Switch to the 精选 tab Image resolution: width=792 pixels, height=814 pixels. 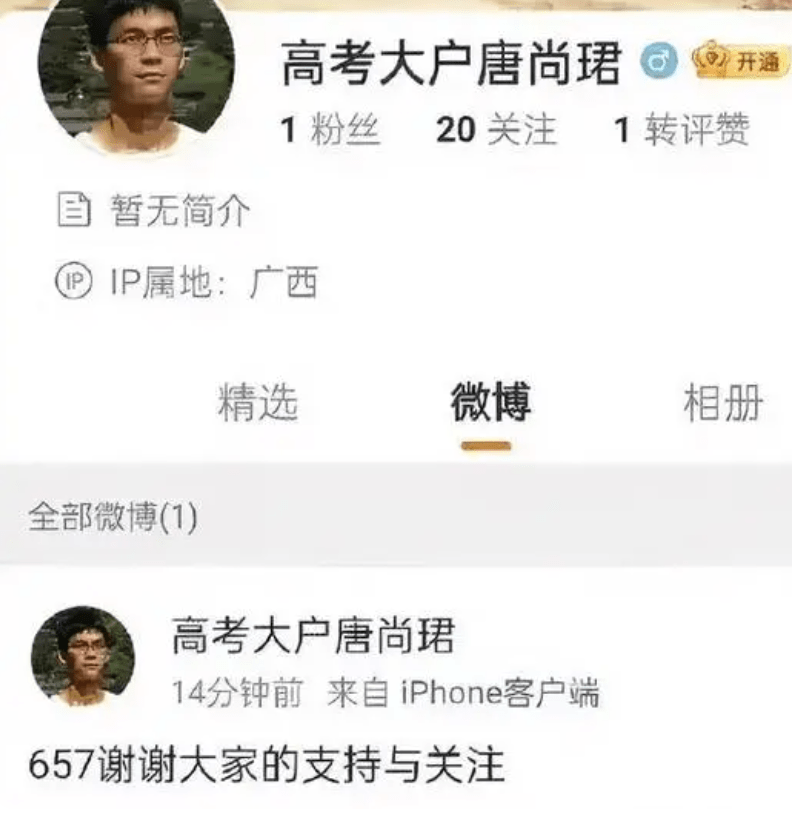pyautogui.click(x=258, y=403)
